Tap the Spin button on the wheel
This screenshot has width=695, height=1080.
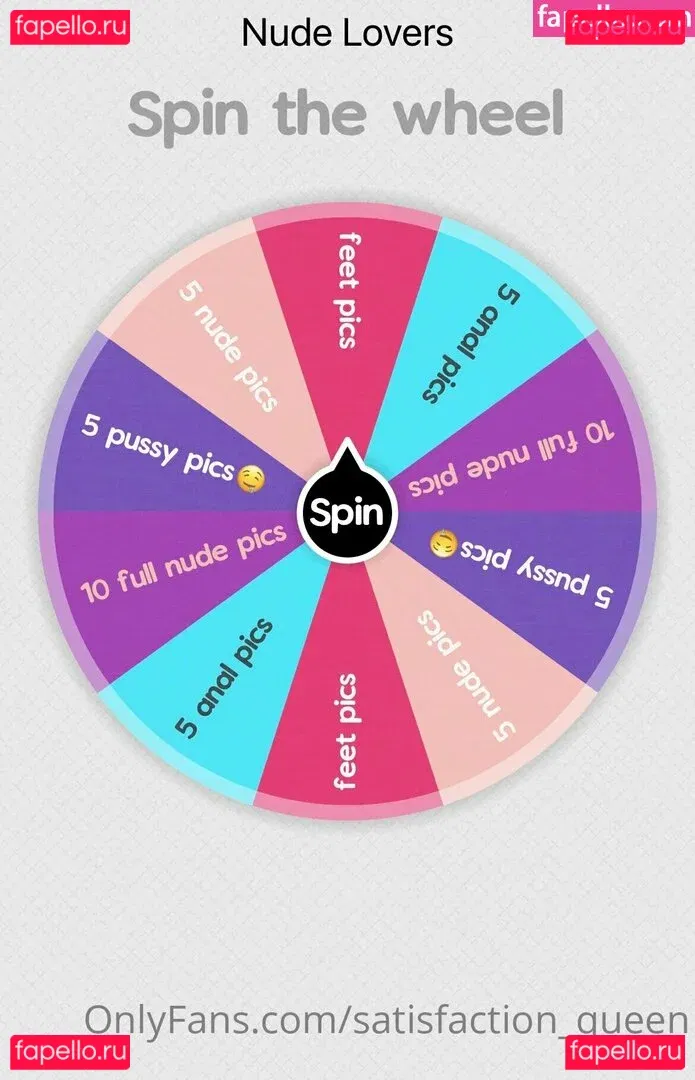tap(346, 512)
